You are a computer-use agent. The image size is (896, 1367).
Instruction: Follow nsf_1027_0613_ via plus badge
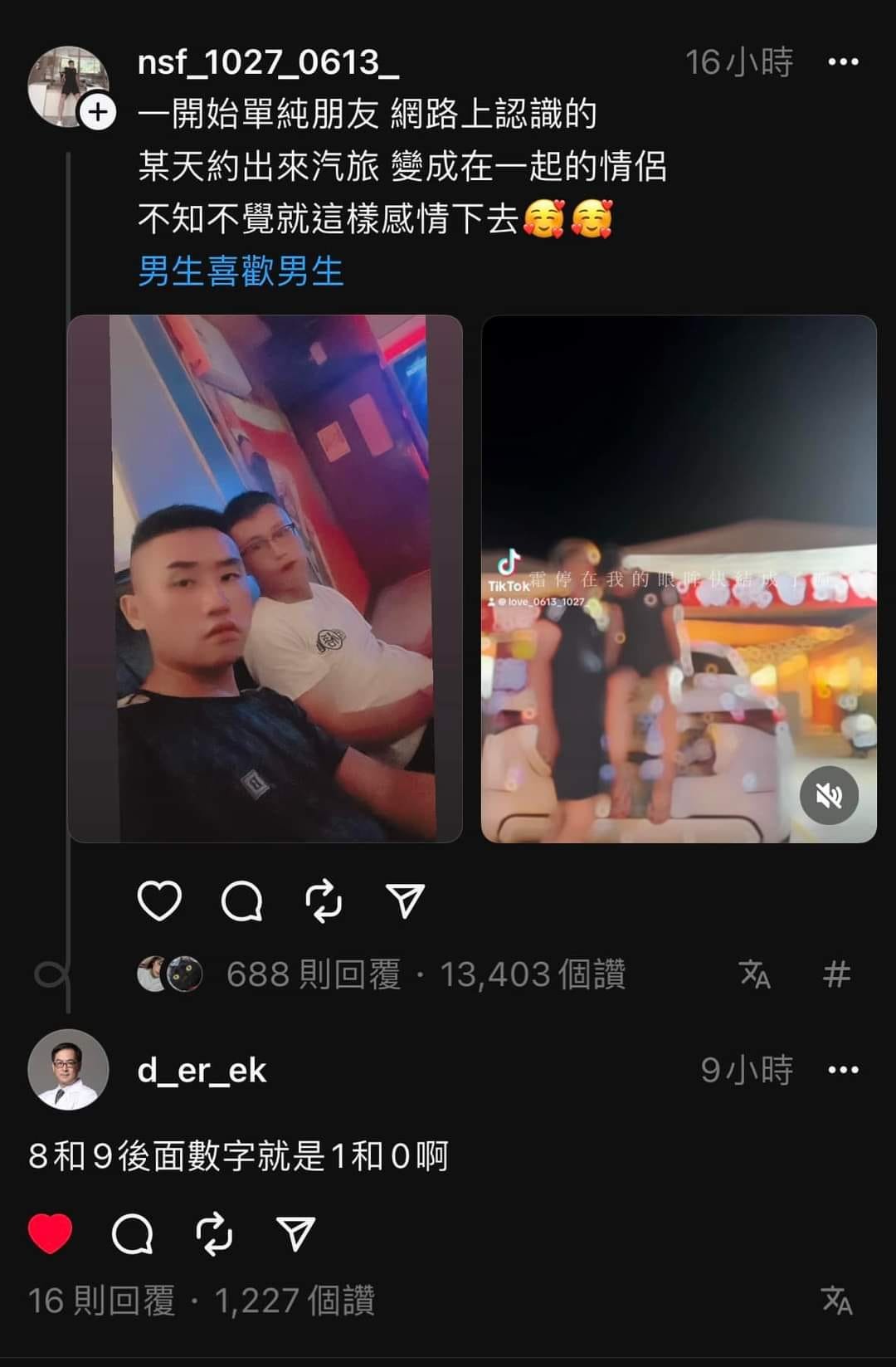(98, 111)
